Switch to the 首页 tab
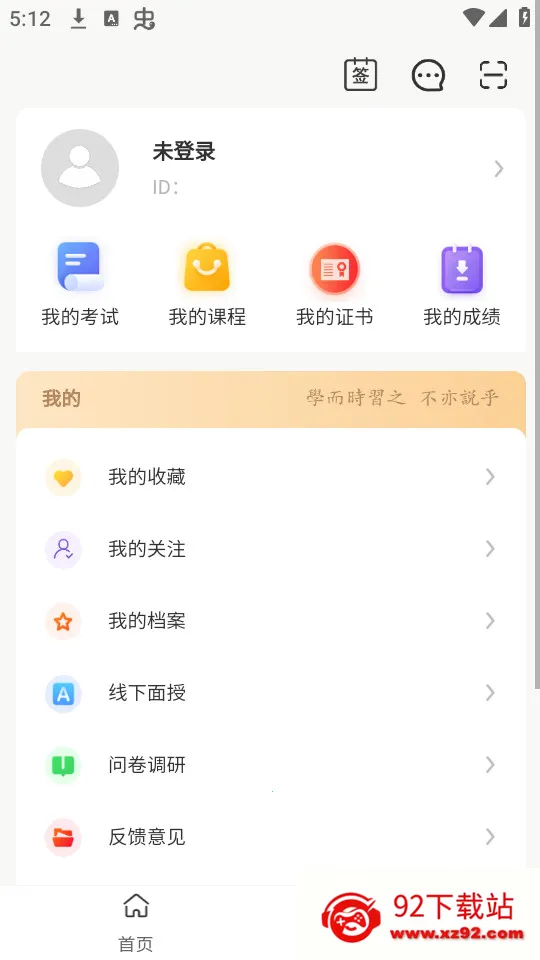The height and width of the screenshot is (960, 540). click(135, 922)
